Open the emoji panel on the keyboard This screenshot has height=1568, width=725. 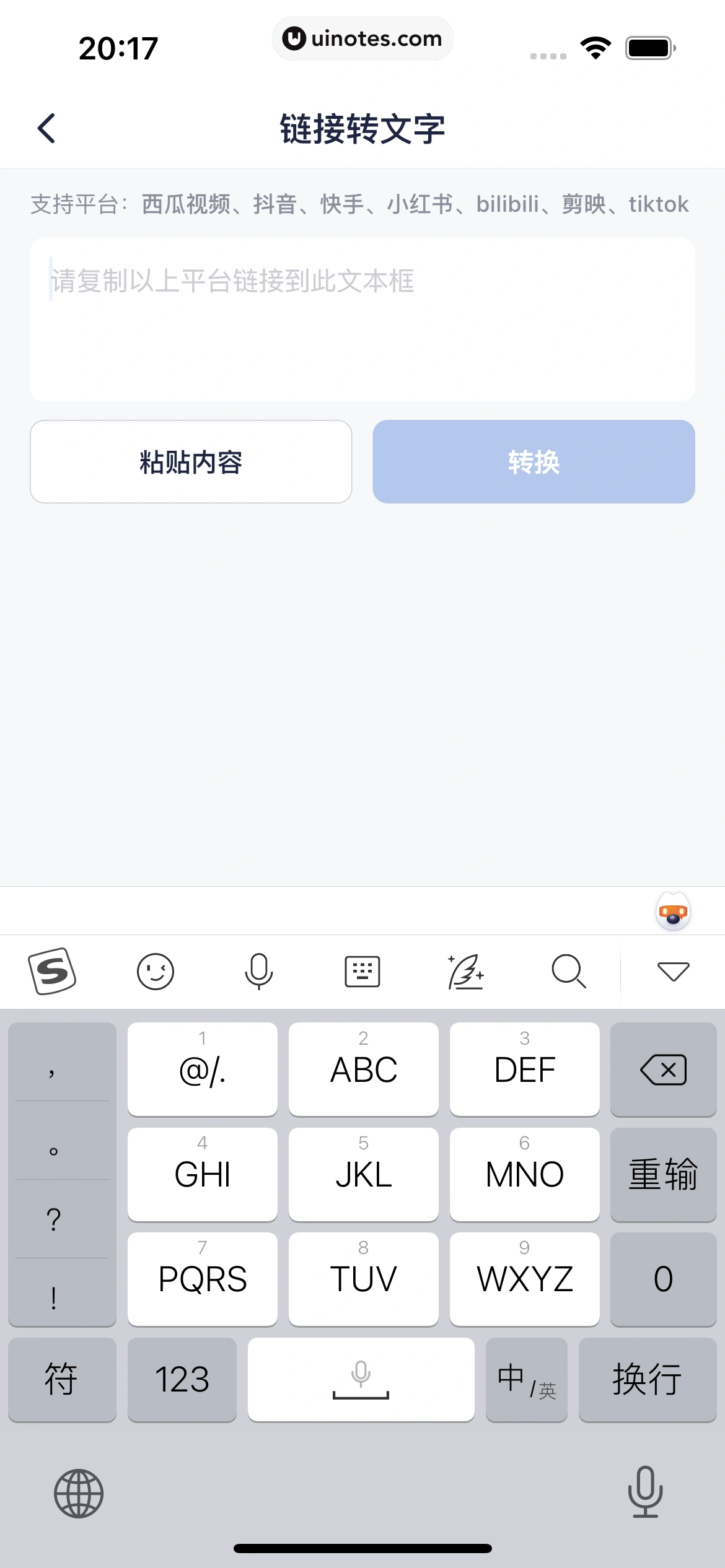(x=155, y=971)
